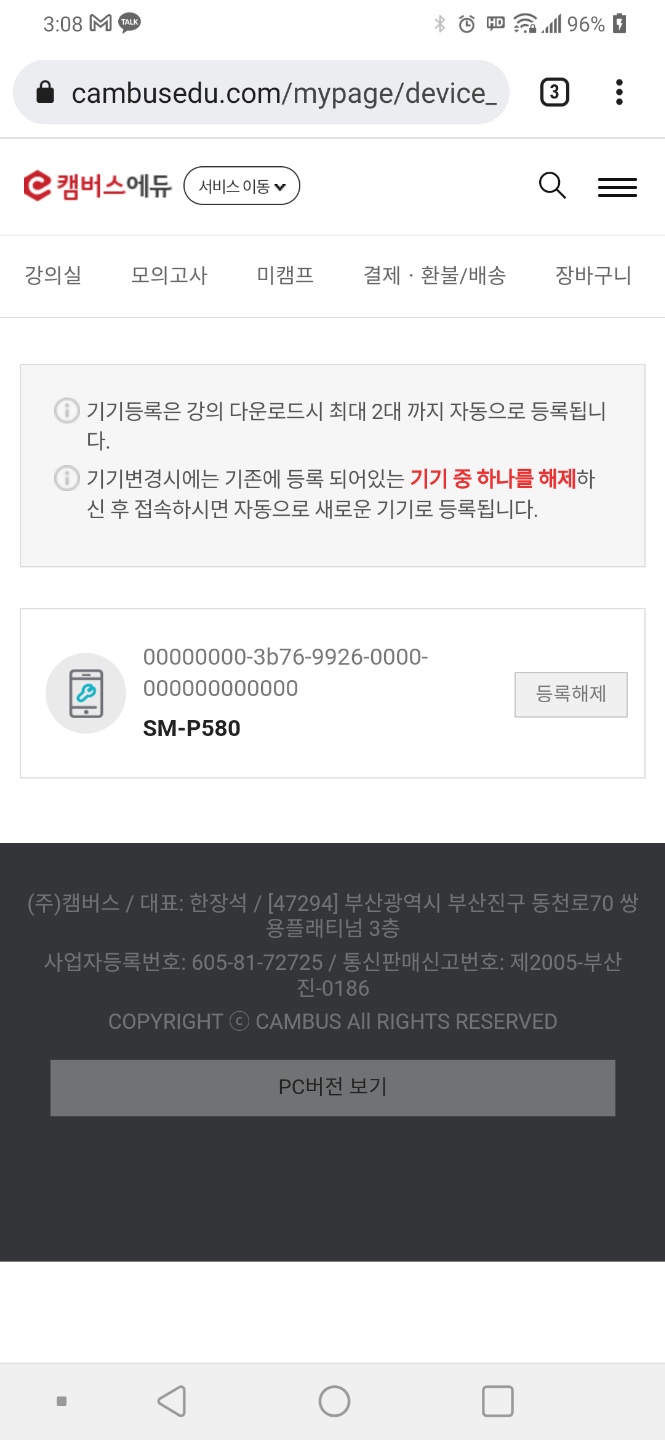The width and height of the screenshot is (665, 1440).
Task: Tap 등록해제 for device SM-P580
Action: pyautogui.click(x=571, y=694)
